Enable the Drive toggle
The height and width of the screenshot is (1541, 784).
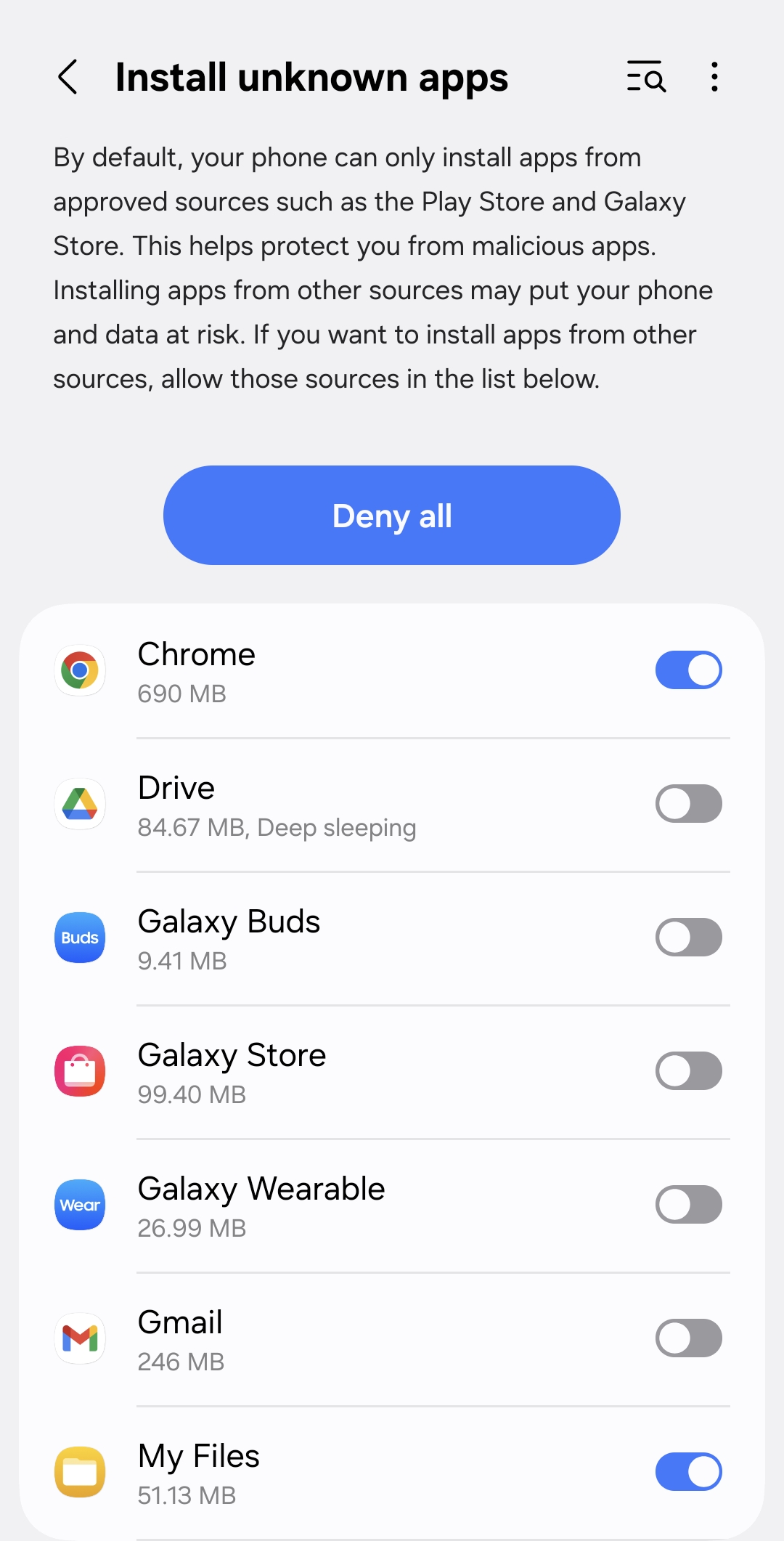[x=688, y=803]
